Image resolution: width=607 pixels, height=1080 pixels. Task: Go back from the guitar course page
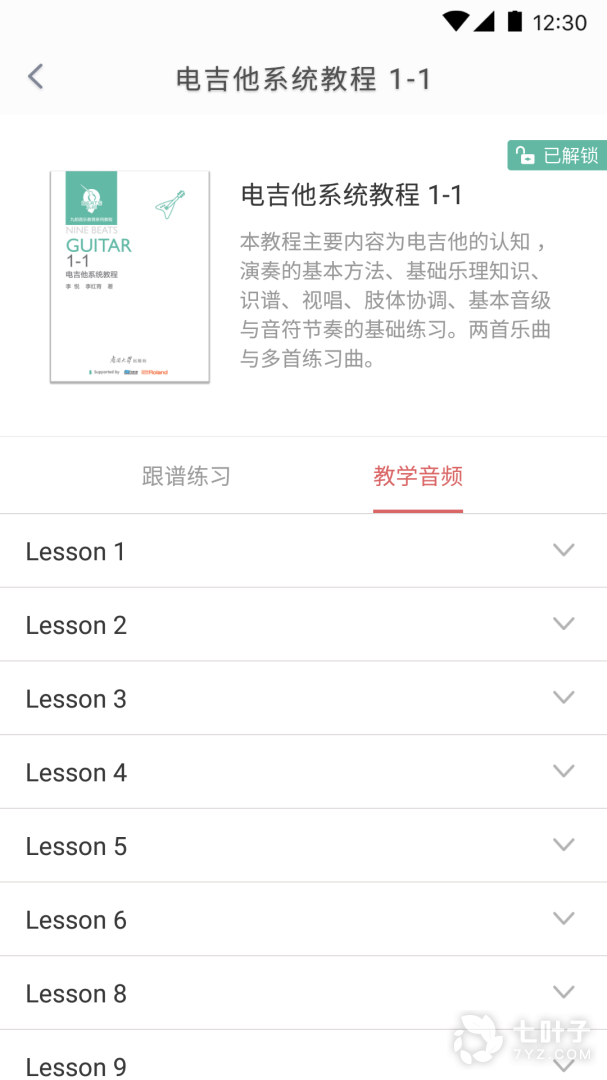click(x=36, y=77)
